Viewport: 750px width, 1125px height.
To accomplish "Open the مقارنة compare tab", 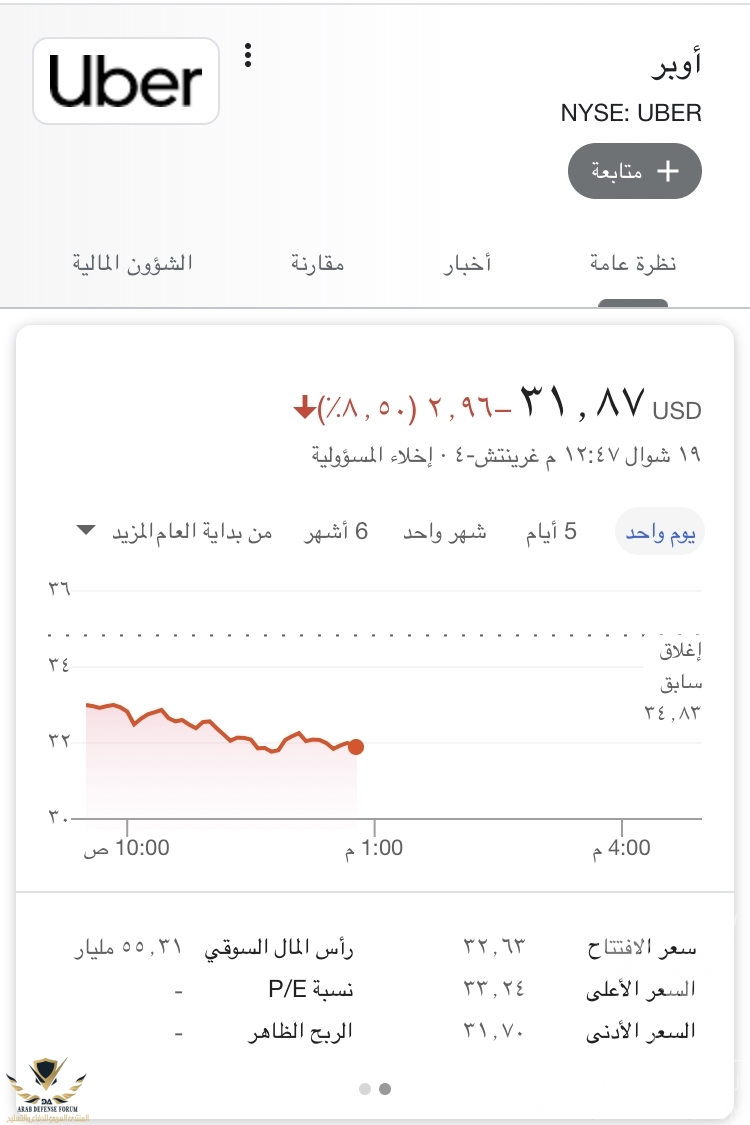I will pos(318,264).
